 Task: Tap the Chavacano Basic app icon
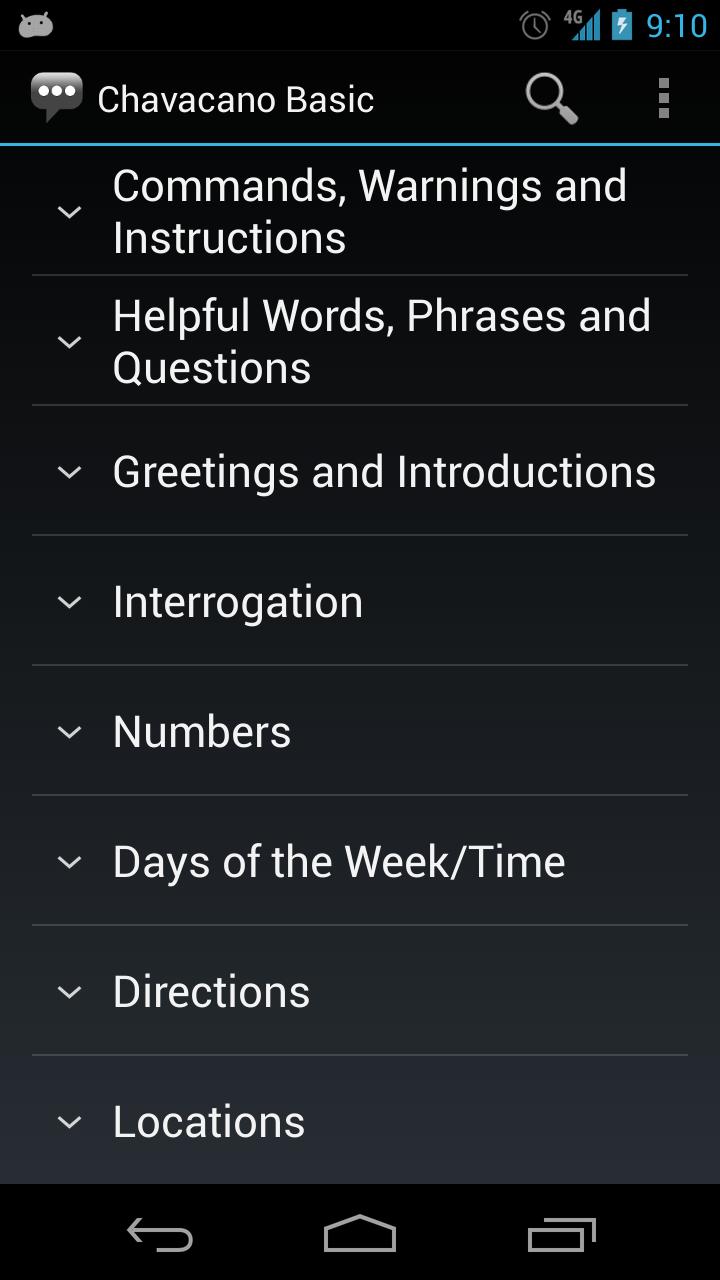click(56, 98)
